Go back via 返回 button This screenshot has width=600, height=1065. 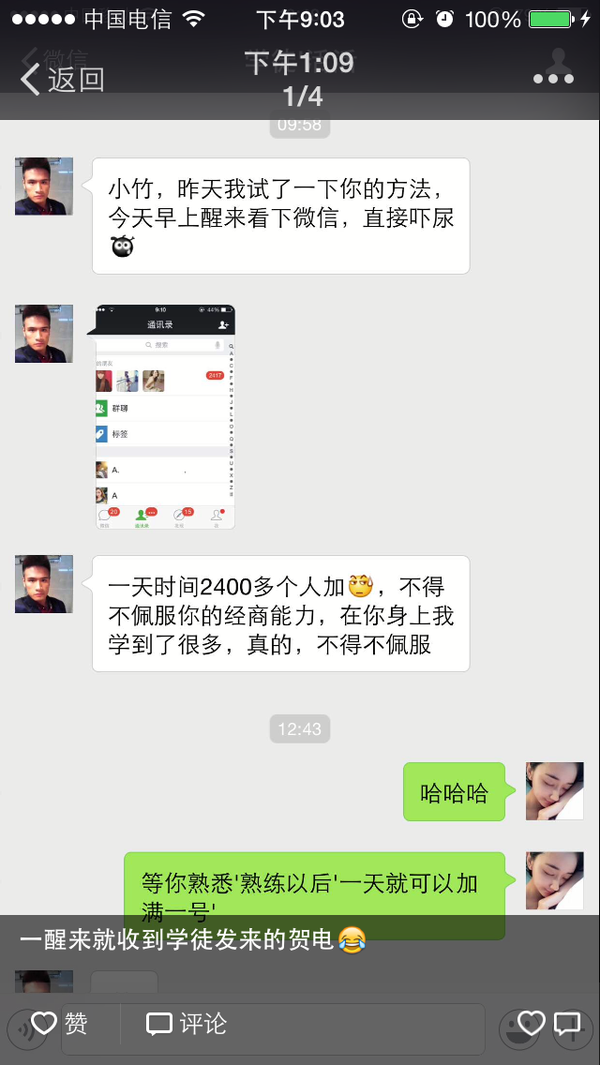(62, 78)
